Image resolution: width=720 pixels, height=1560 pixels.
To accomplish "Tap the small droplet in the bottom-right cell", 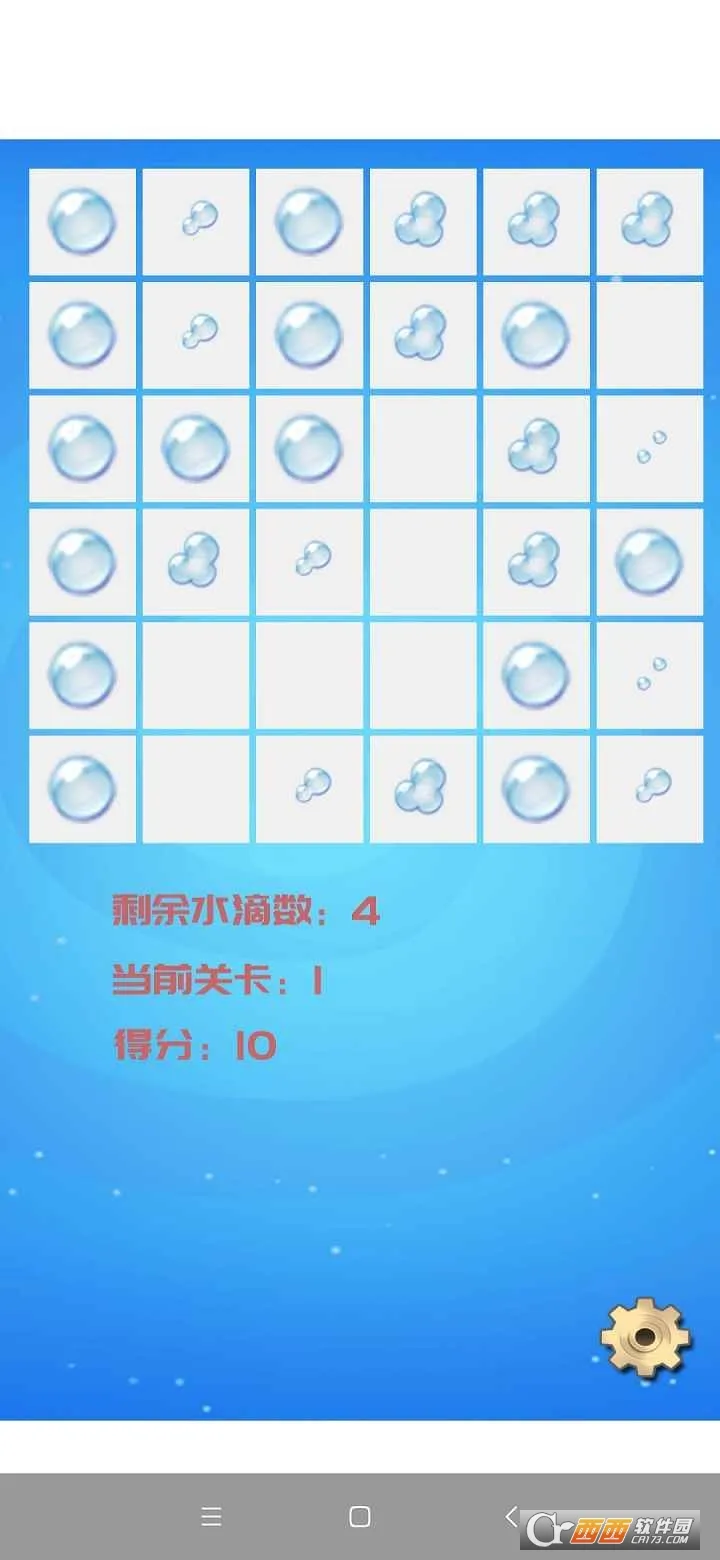I will click(x=650, y=788).
